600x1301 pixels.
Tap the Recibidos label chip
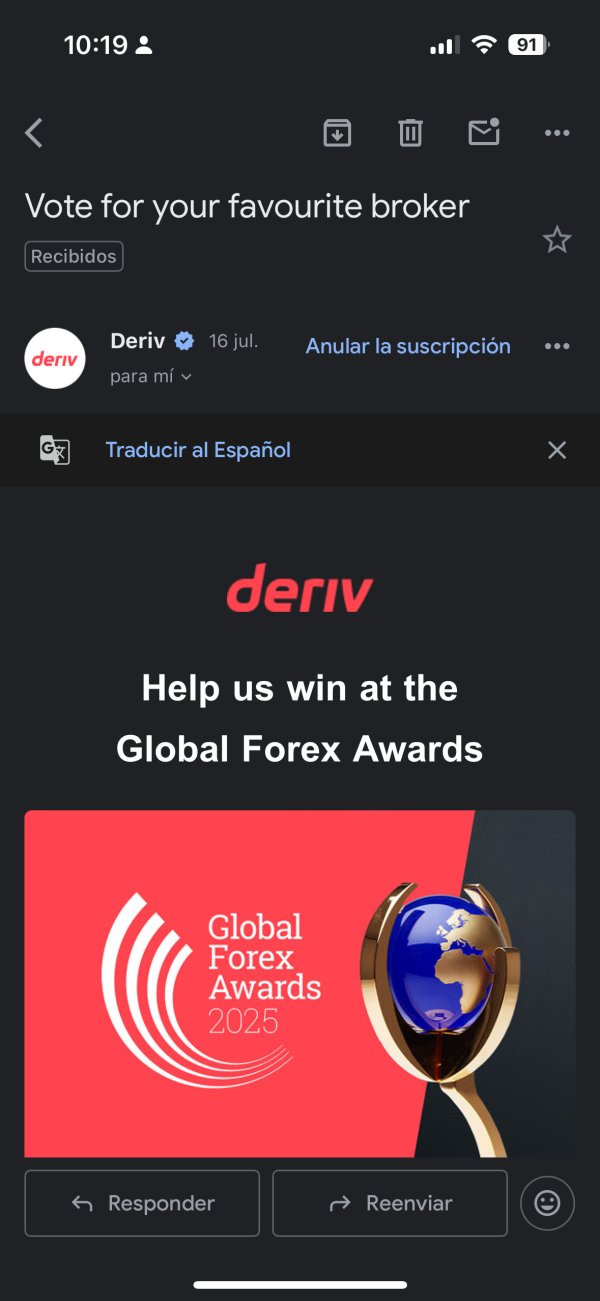74,256
